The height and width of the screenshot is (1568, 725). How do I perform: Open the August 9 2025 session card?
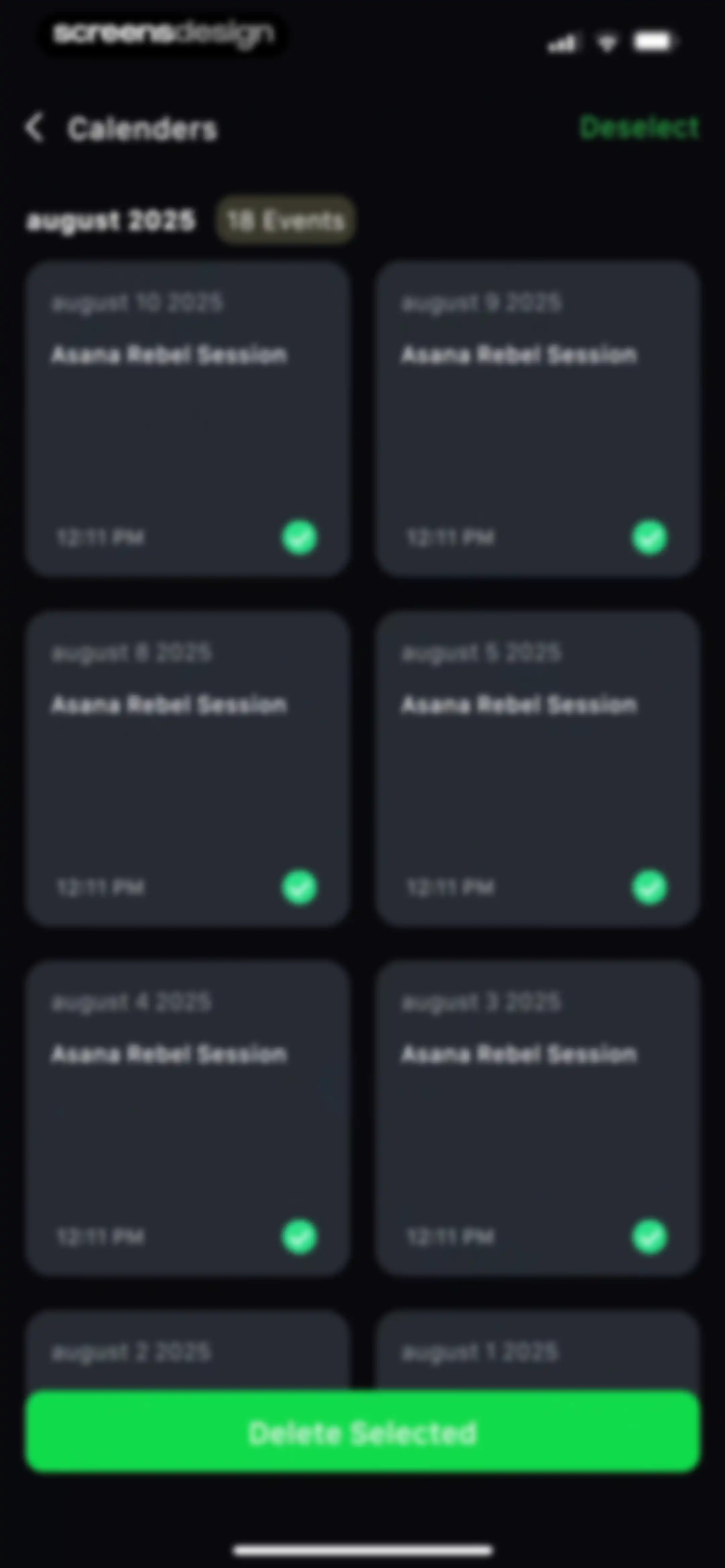click(x=537, y=419)
